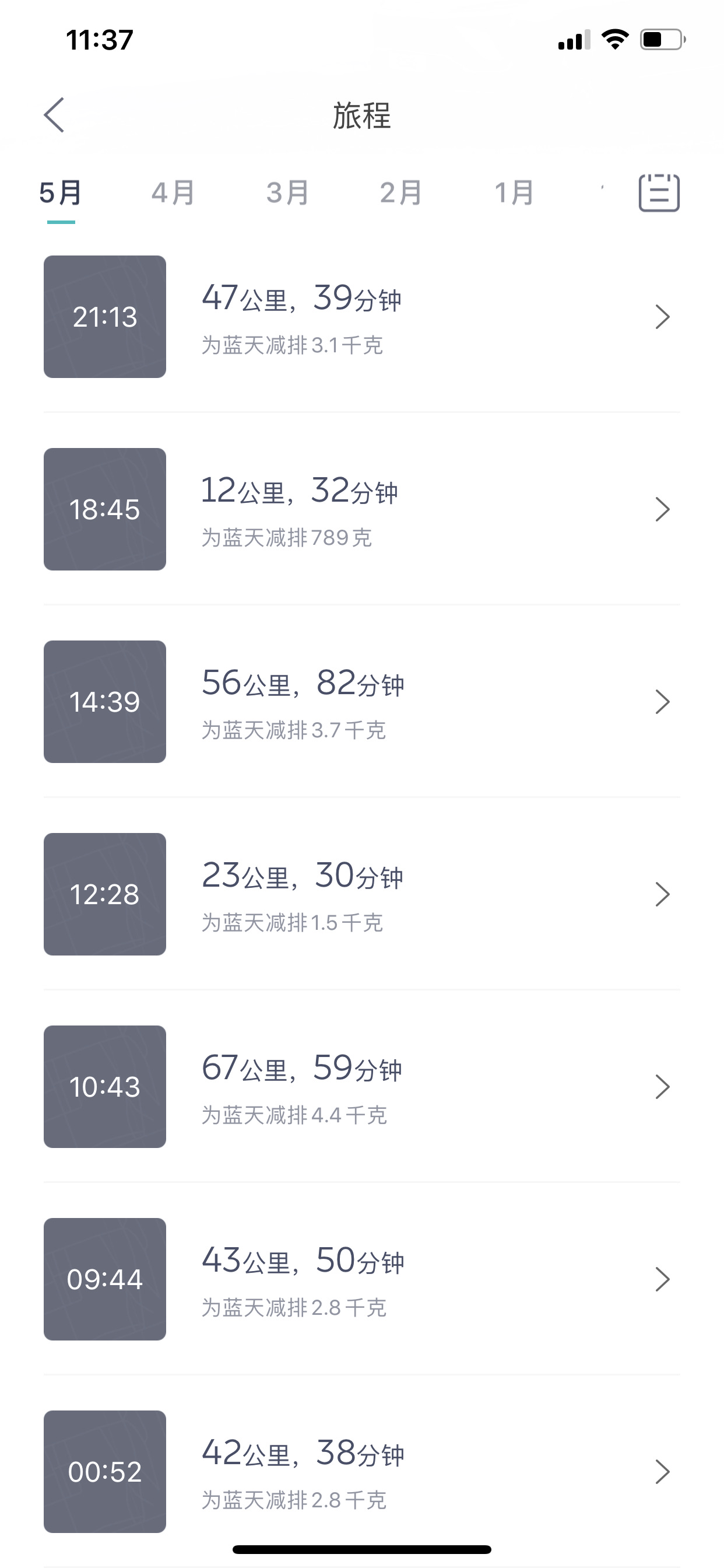Open the 21:13 trip of 47公里
The image size is (724, 1568).
[362, 317]
